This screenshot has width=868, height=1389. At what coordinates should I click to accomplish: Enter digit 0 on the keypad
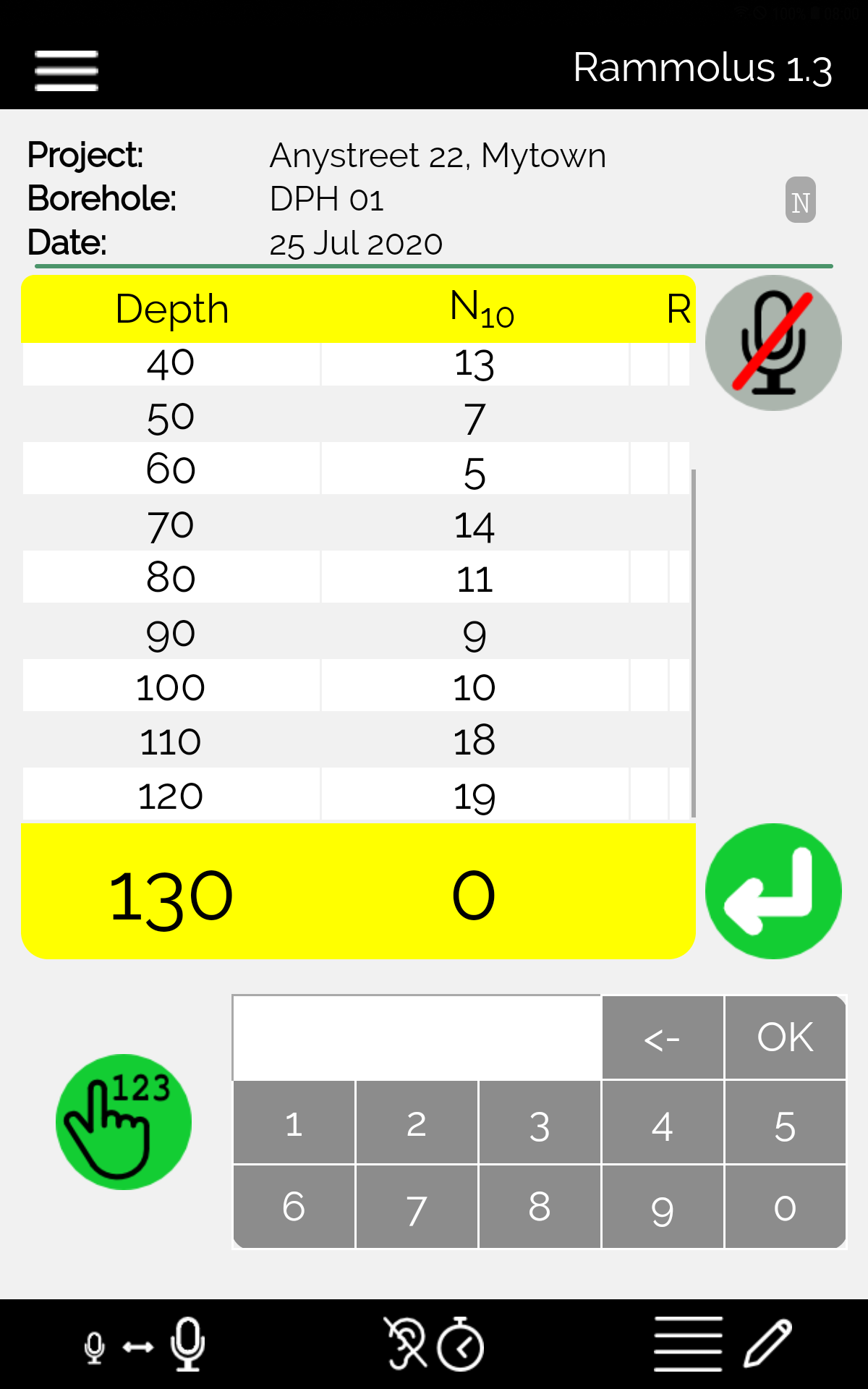[x=786, y=1207]
